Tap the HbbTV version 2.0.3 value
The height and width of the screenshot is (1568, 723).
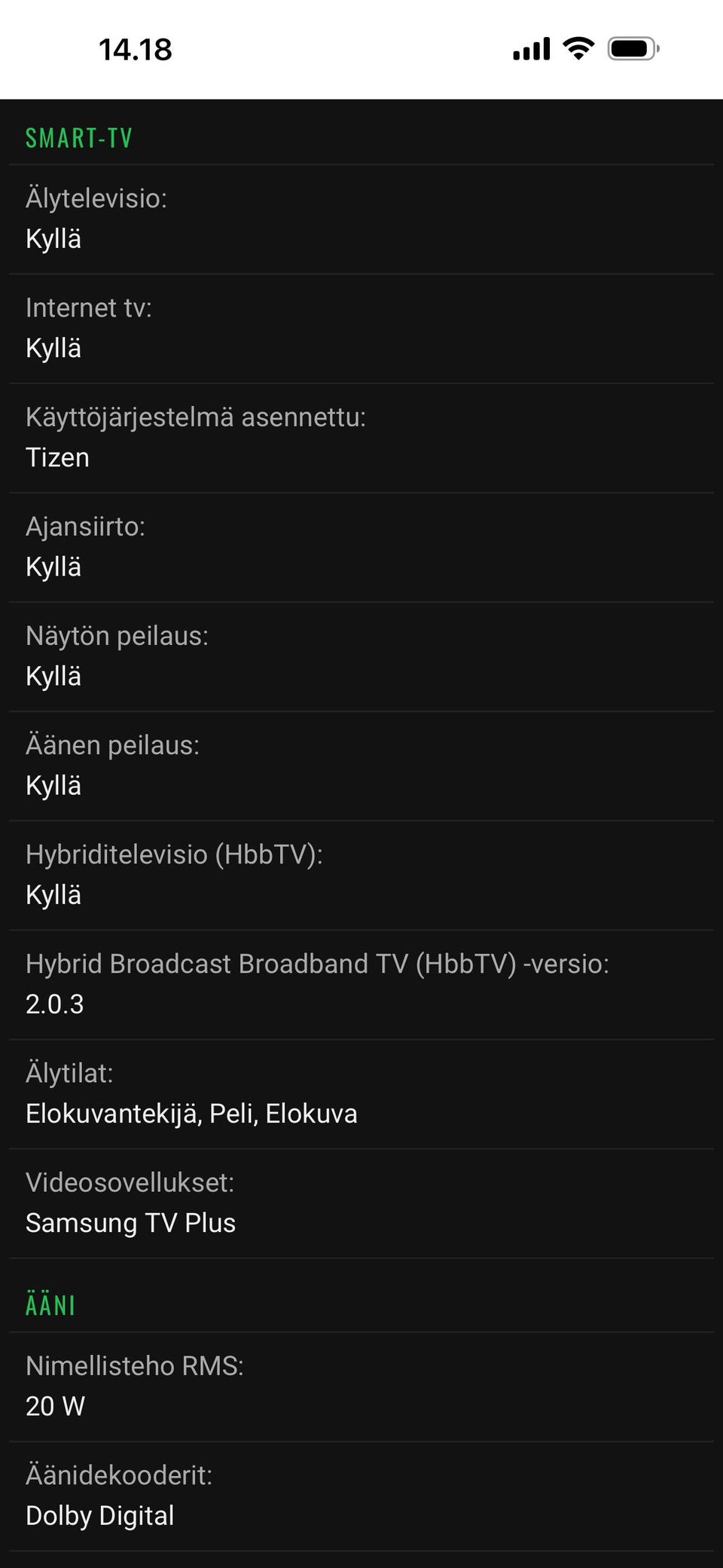pyautogui.click(x=54, y=1004)
